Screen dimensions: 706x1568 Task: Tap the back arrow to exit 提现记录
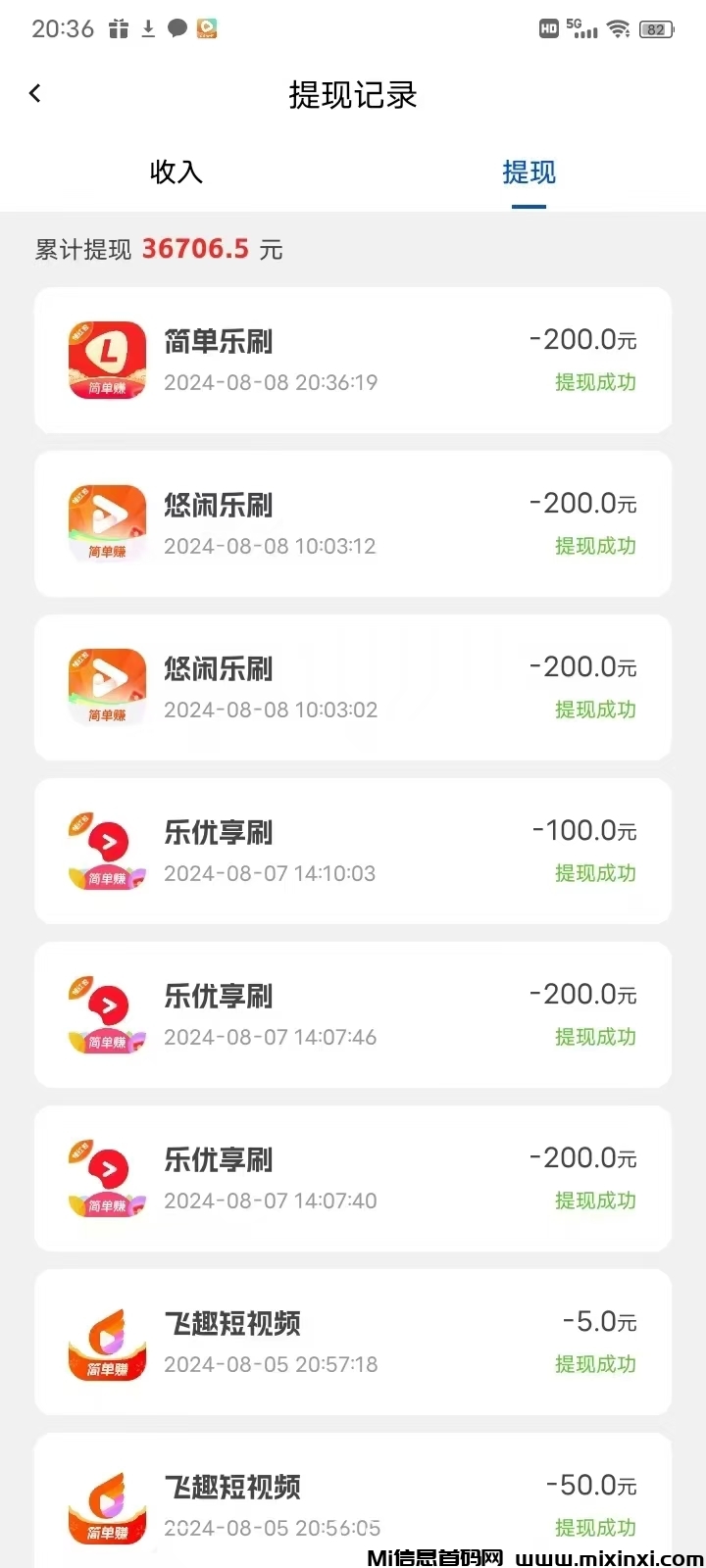pyautogui.click(x=35, y=93)
